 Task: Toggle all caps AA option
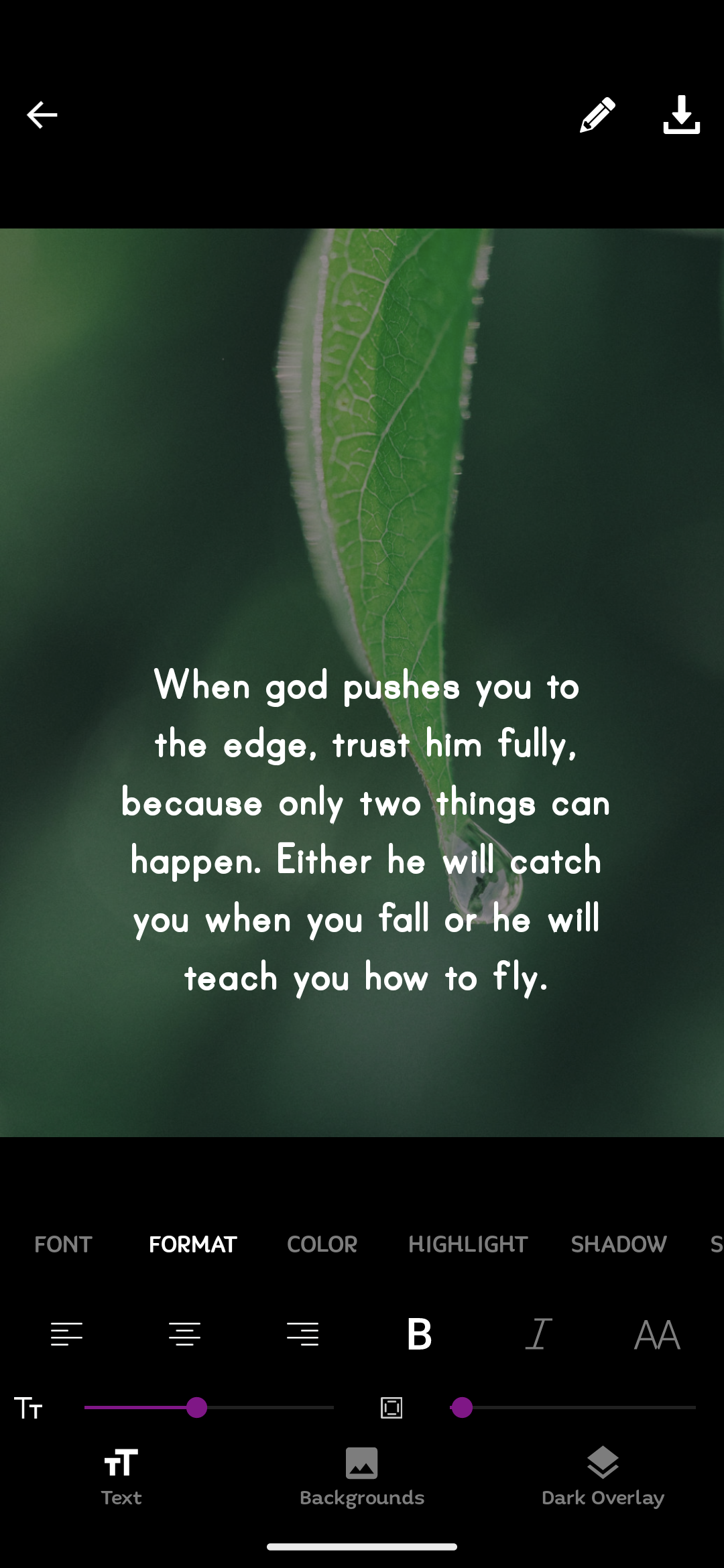[657, 1334]
